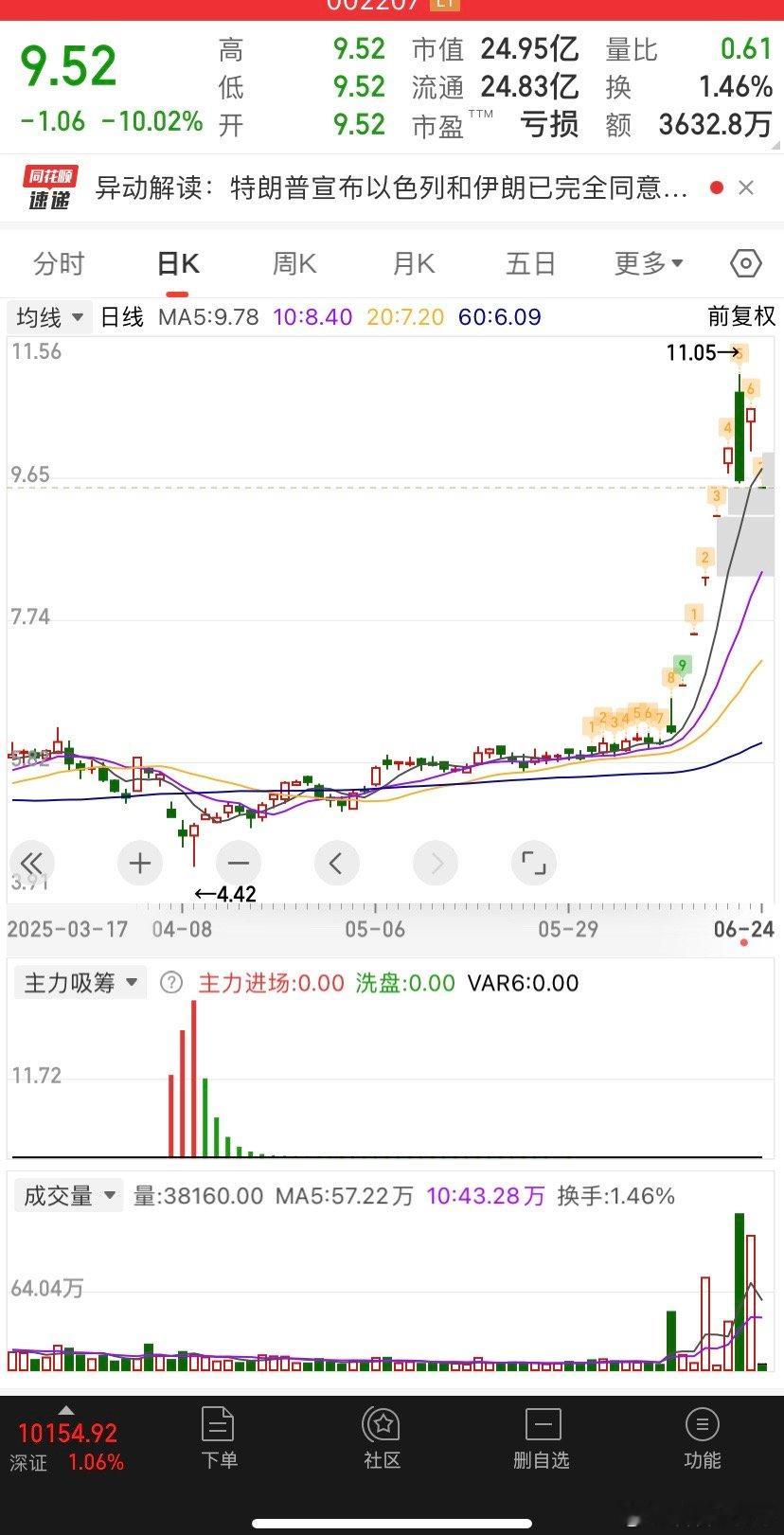Image resolution: width=784 pixels, height=1535 pixels.
Task: Change the 主力吸筹 indicator dropdown
Action: pos(80,983)
